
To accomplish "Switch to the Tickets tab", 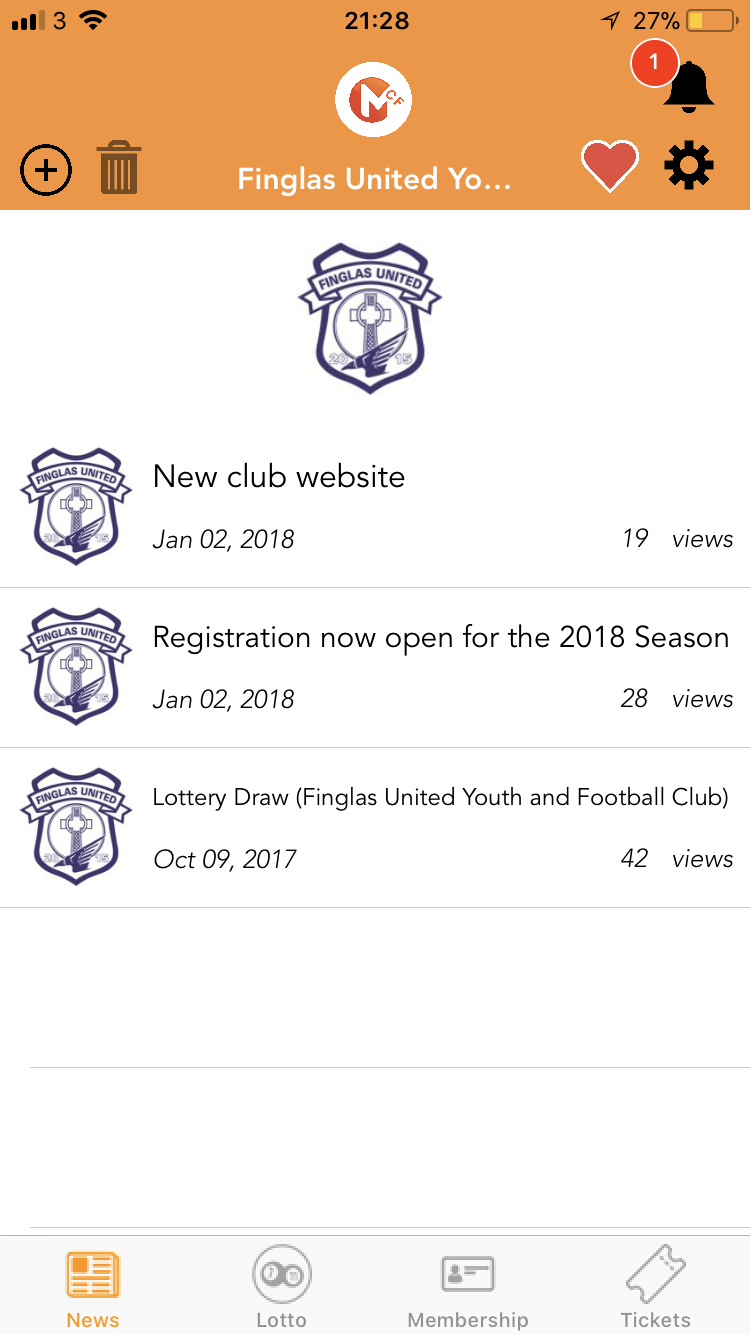I will point(655,1289).
